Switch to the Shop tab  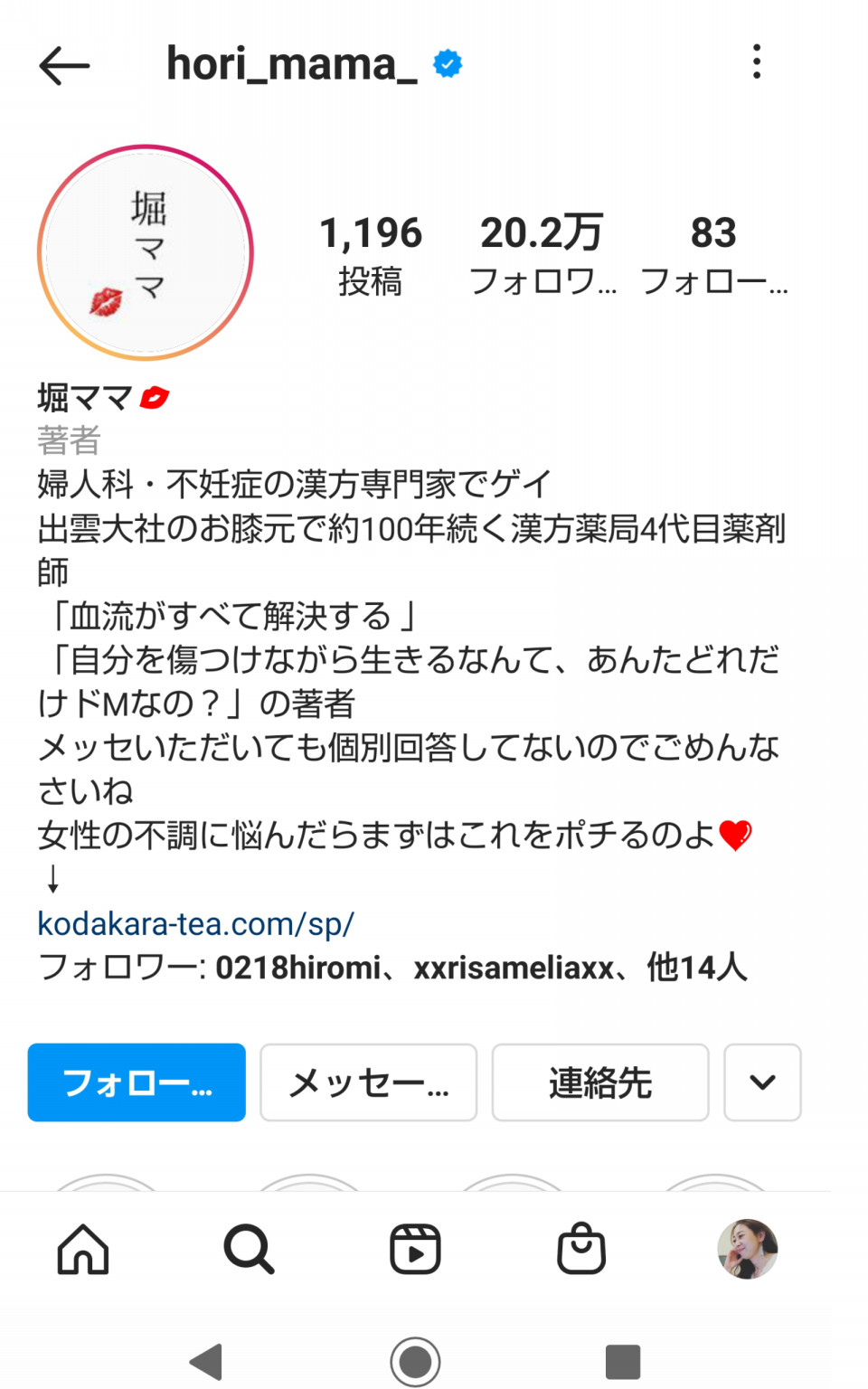pos(581,1250)
